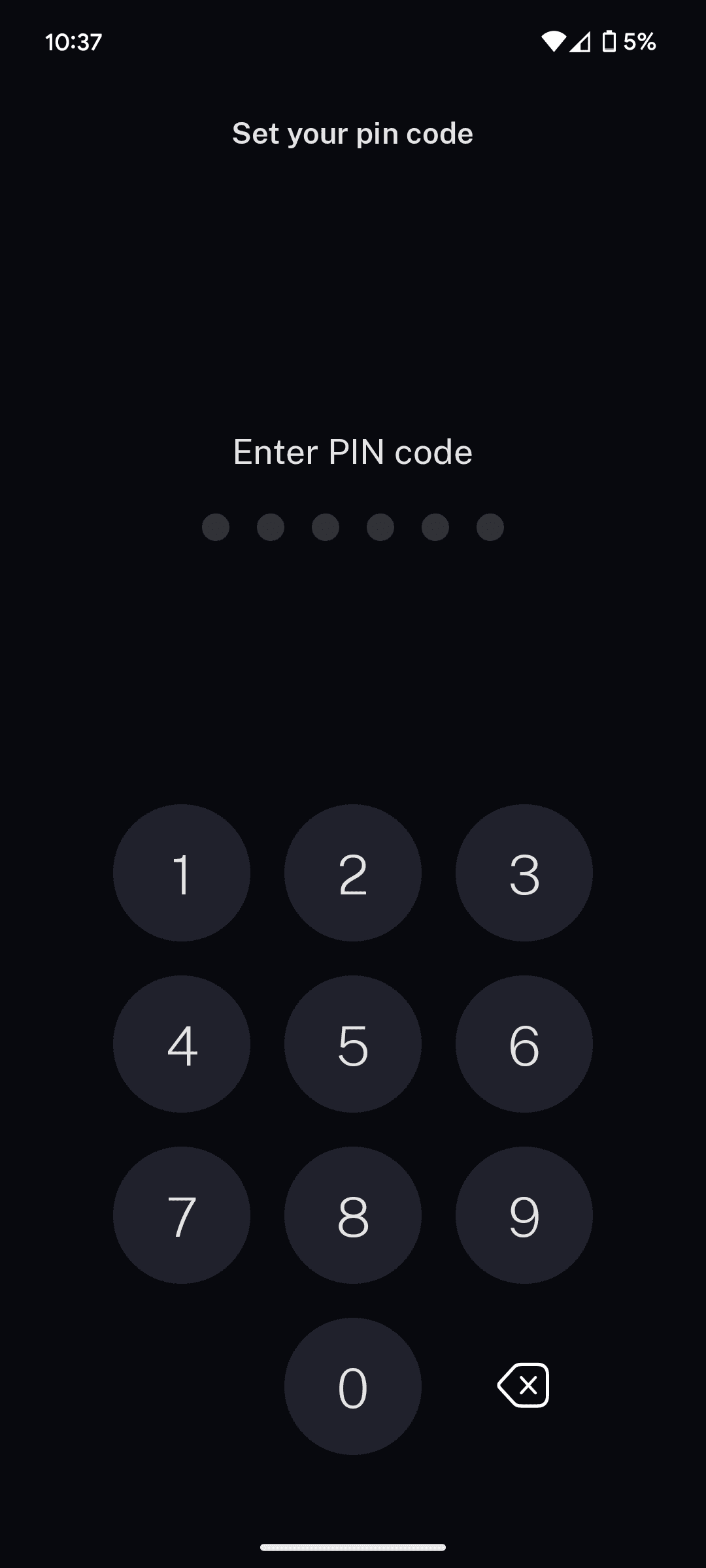Hit the 6 key
This screenshot has height=1568, width=706.
pyautogui.click(x=524, y=1044)
